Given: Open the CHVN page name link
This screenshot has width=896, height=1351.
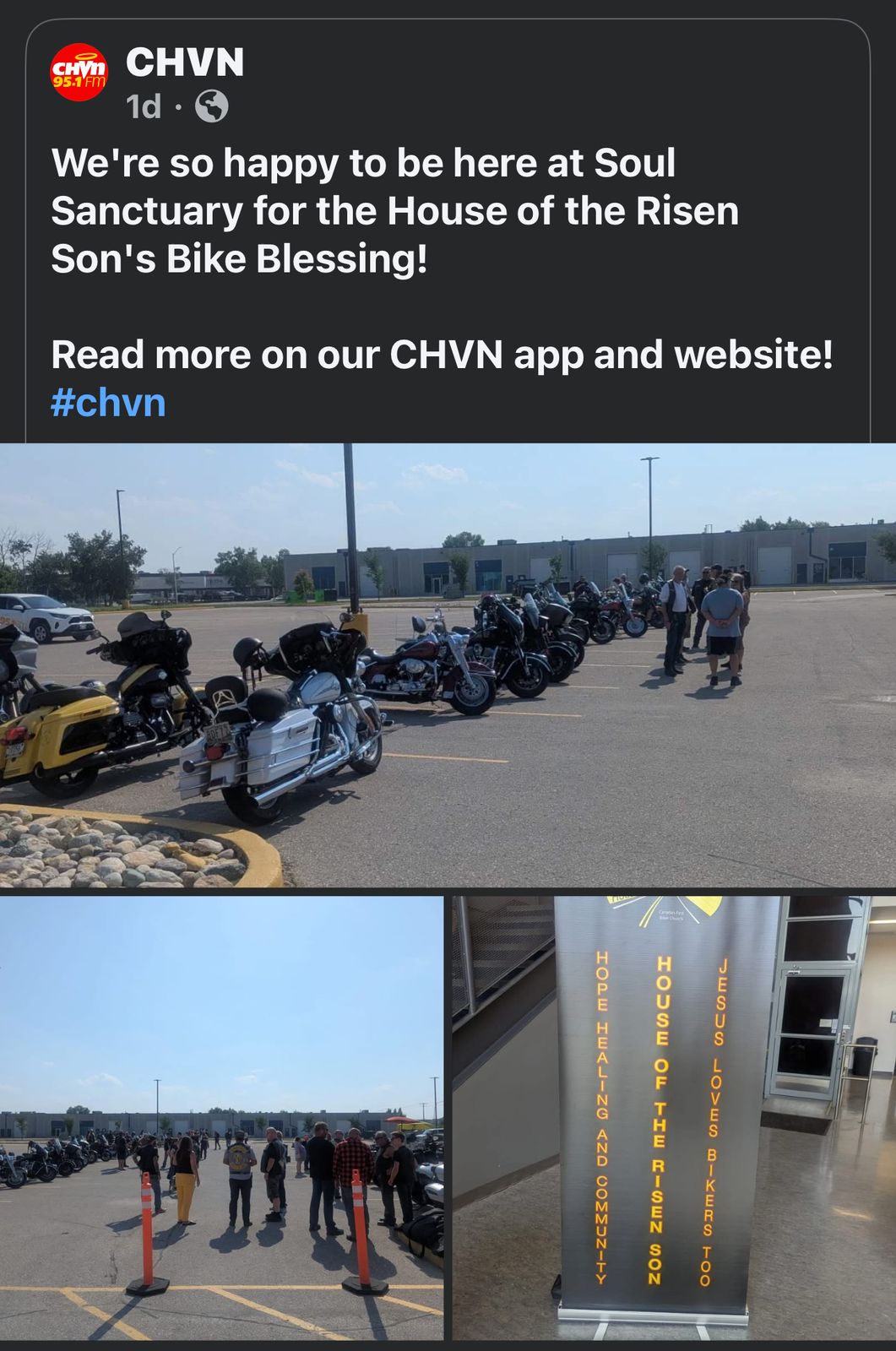Looking at the screenshot, I should pyautogui.click(x=185, y=62).
